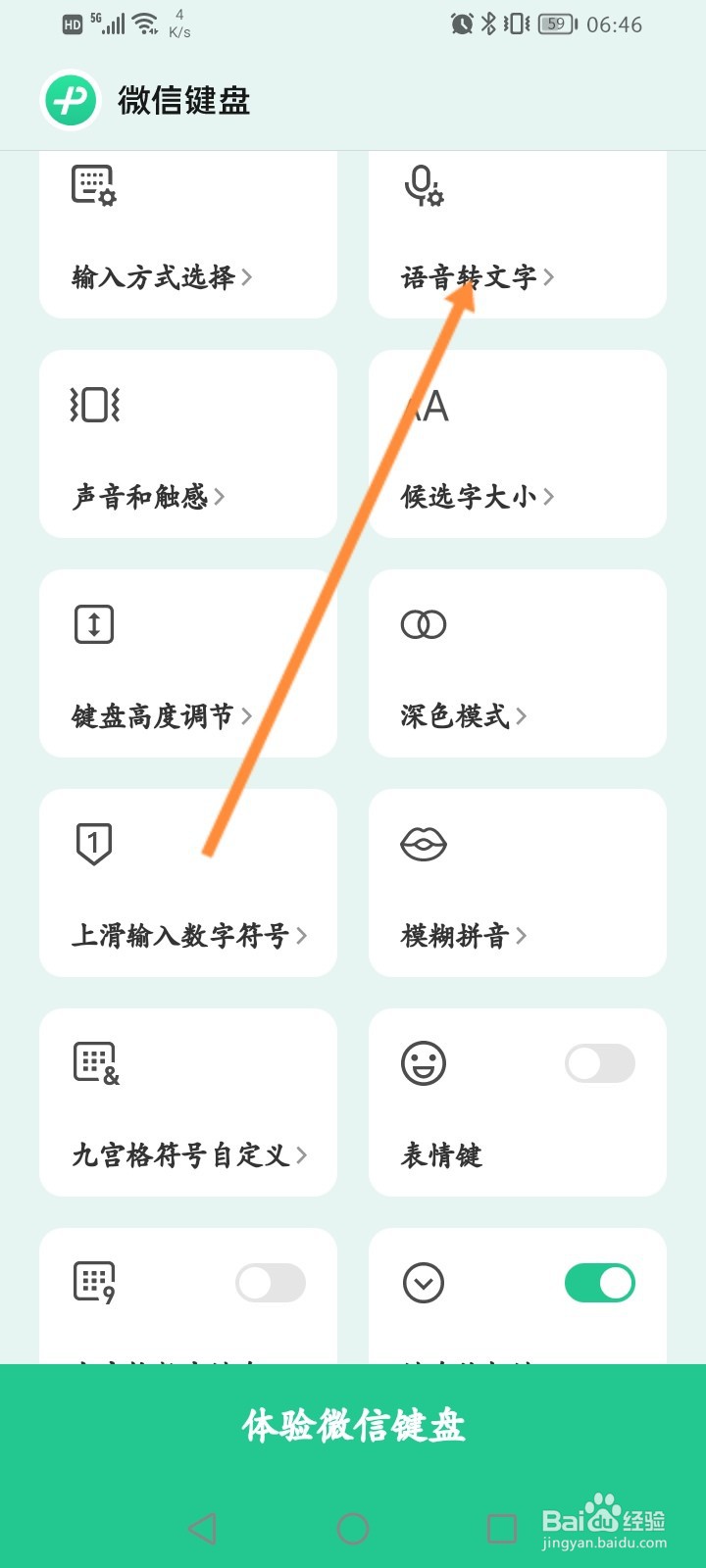
Task: Tap the circular home navigation button
Action: point(353,1527)
